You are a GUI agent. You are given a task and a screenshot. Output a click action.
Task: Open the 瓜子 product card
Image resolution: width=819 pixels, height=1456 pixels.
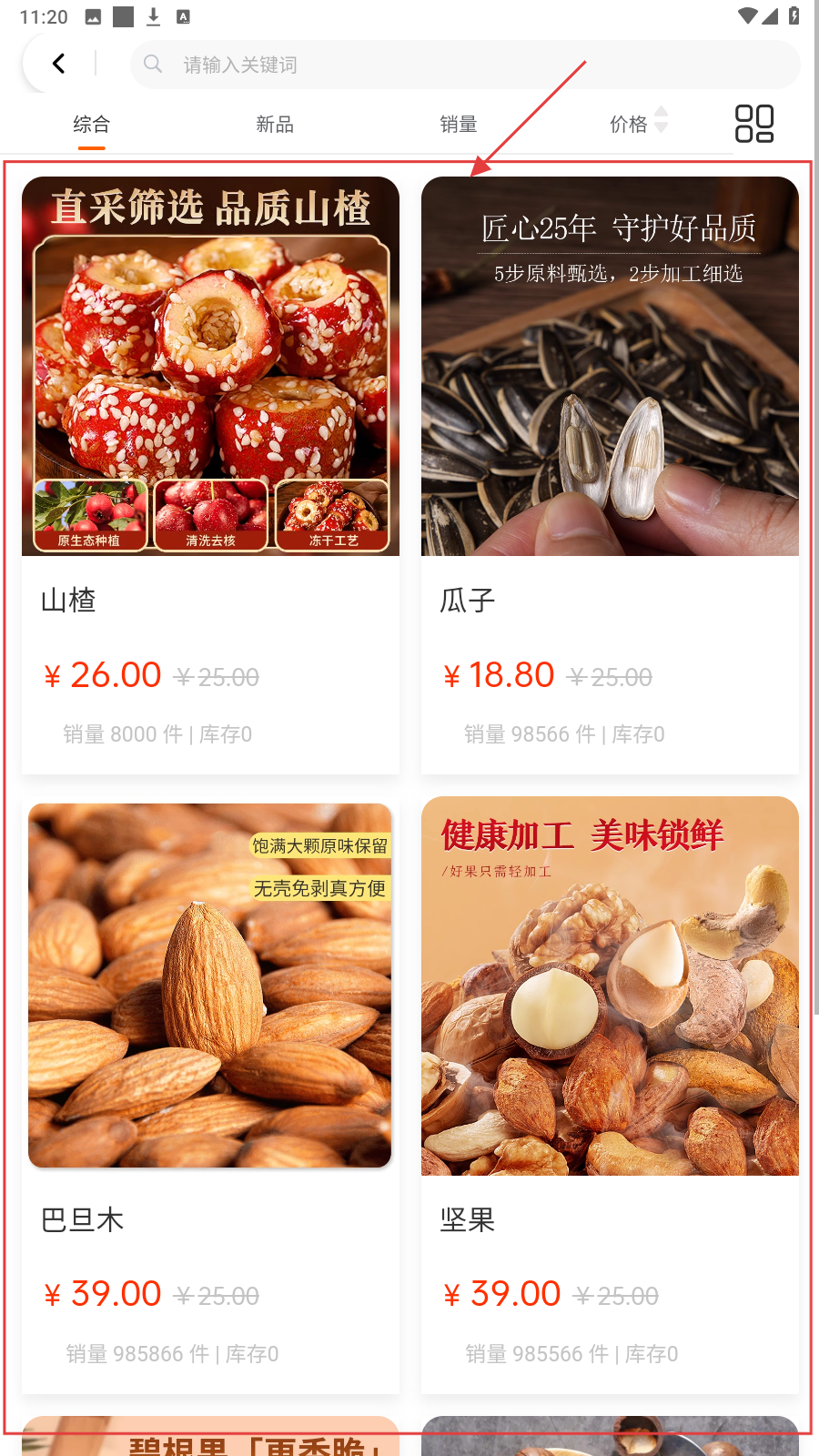pyautogui.click(x=610, y=473)
